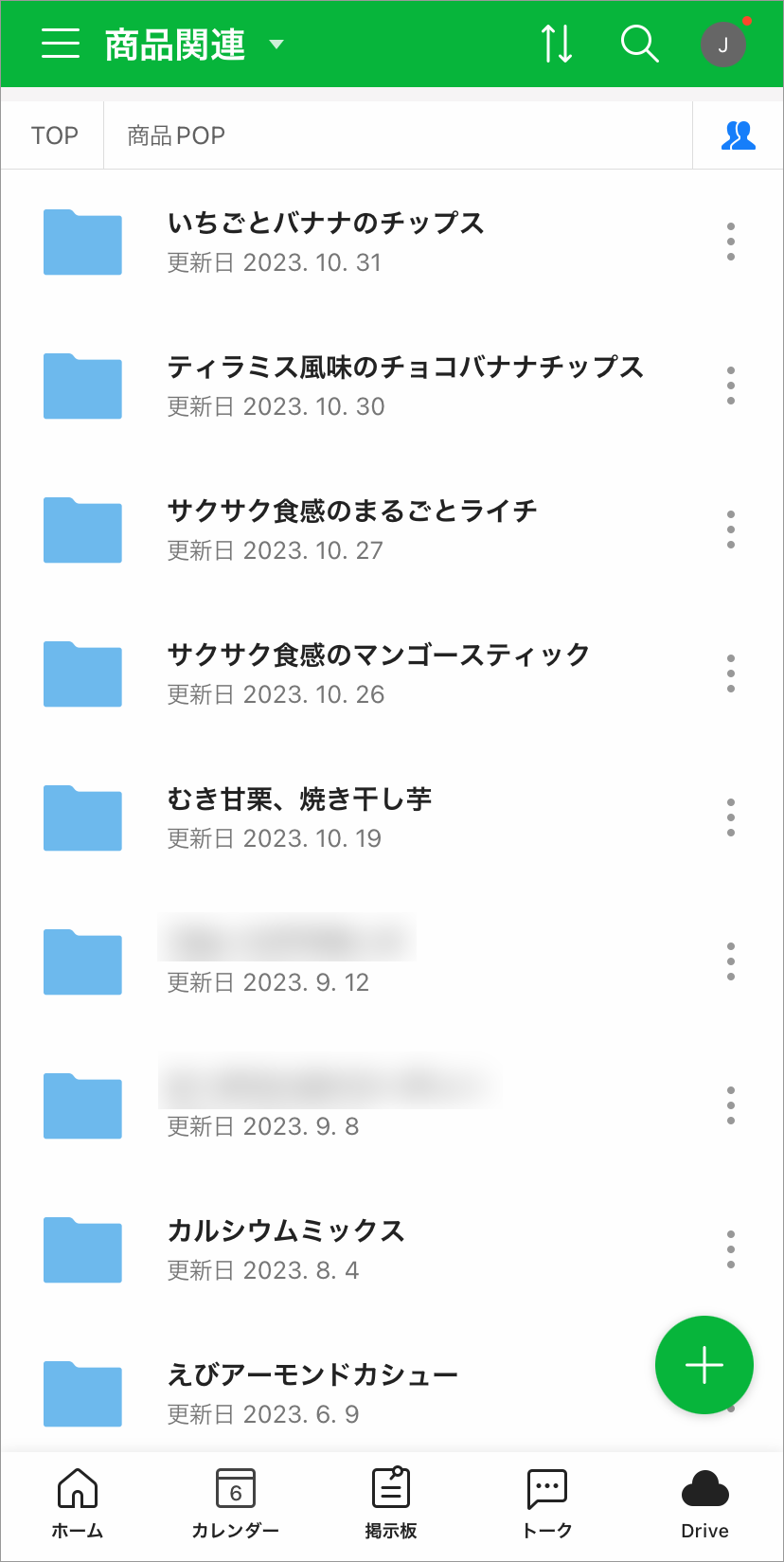The width and height of the screenshot is (784, 1562).
Task: Tap the green plus add button
Action: pos(704,1365)
